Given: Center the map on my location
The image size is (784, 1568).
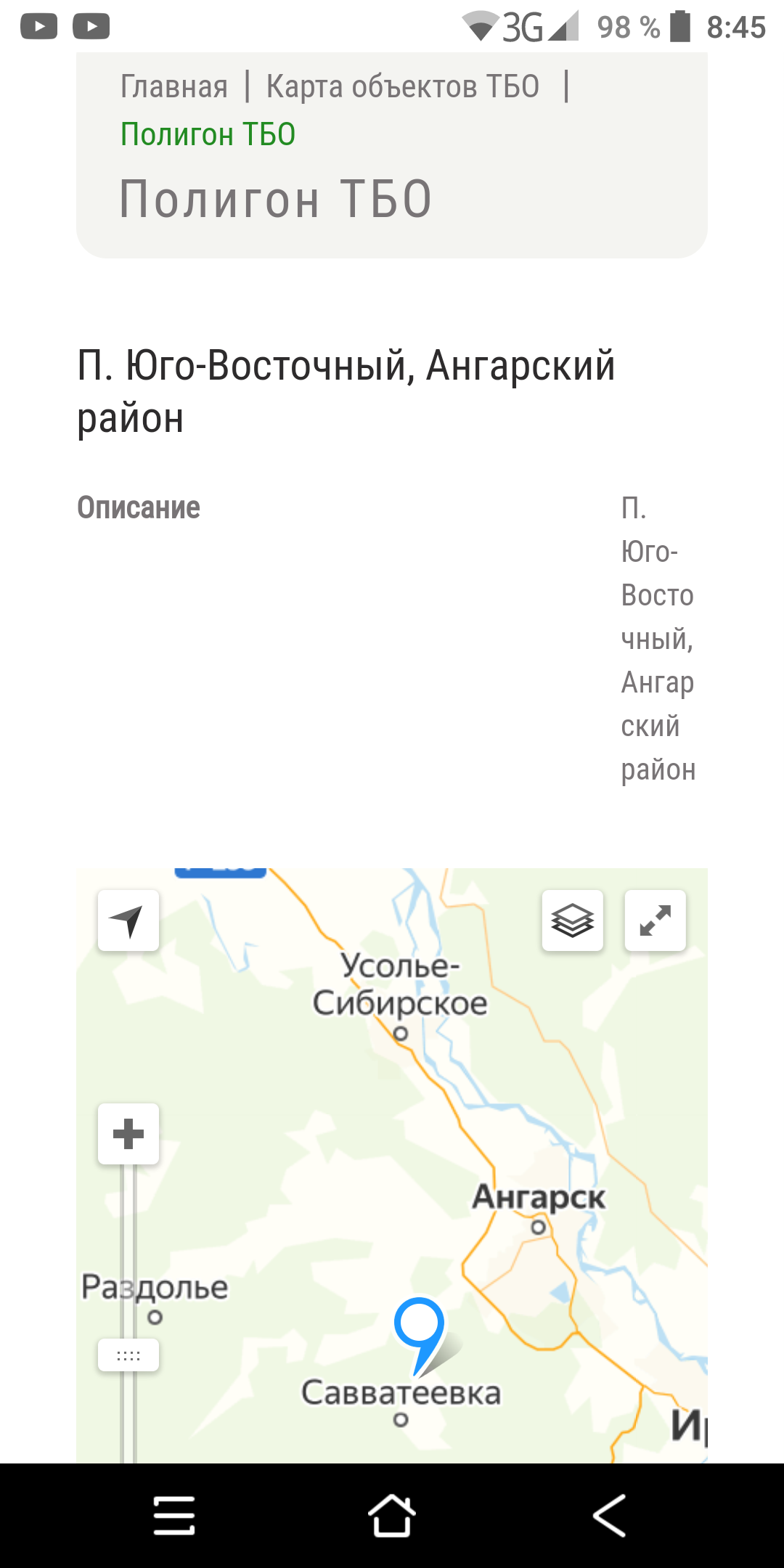Looking at the screenshot, I should tap(128, 920).
